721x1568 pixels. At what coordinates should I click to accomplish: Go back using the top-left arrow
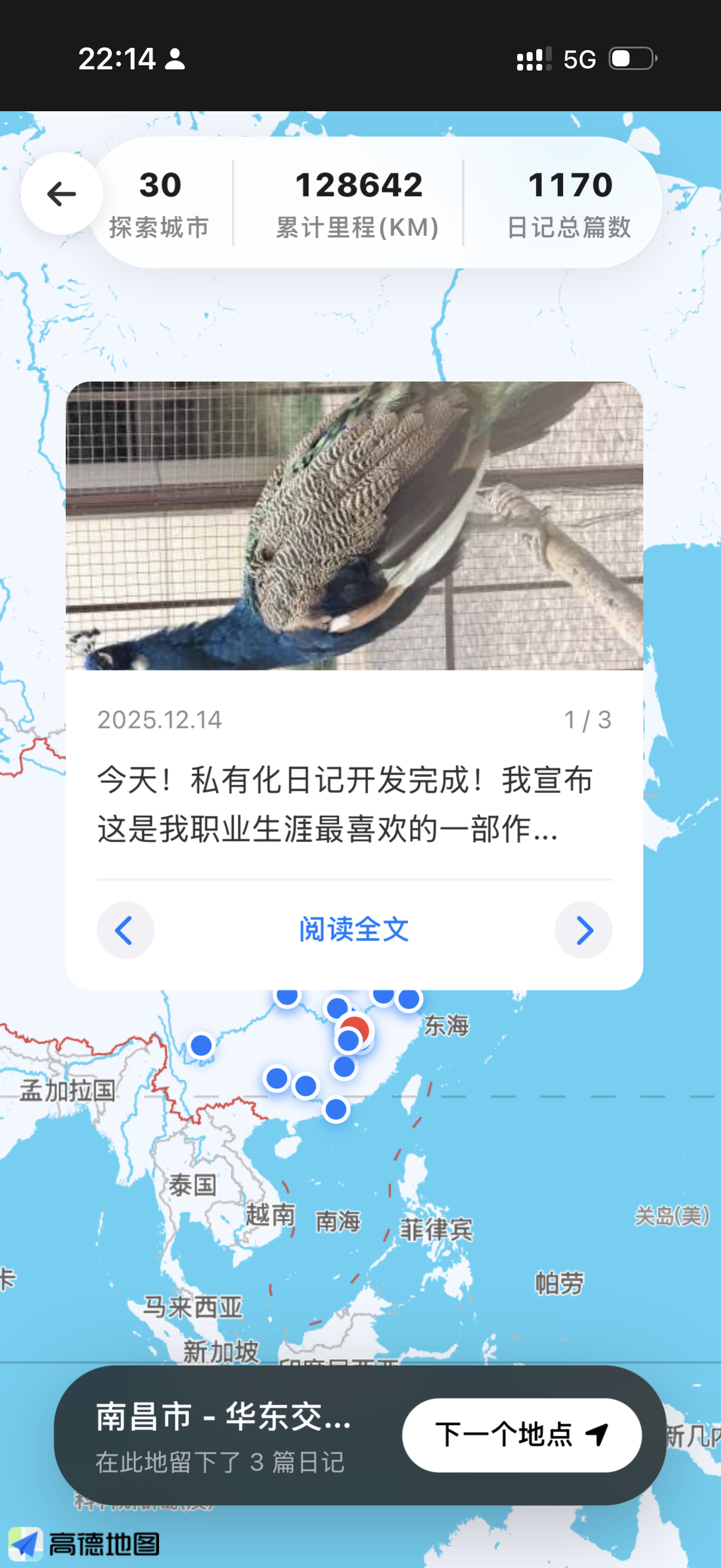click(62, 194)
